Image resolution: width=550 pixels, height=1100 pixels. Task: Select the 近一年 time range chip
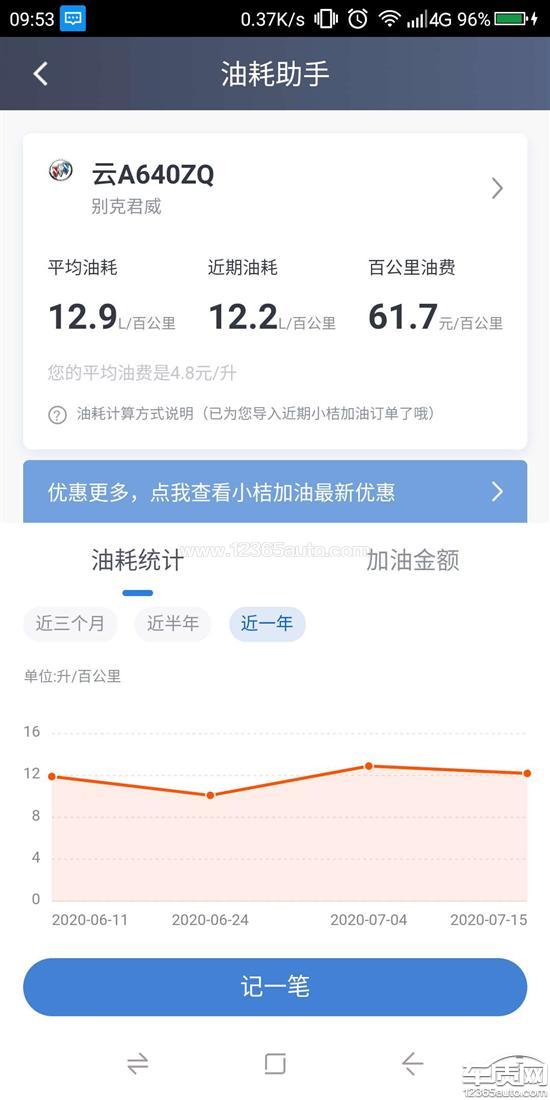267,624
